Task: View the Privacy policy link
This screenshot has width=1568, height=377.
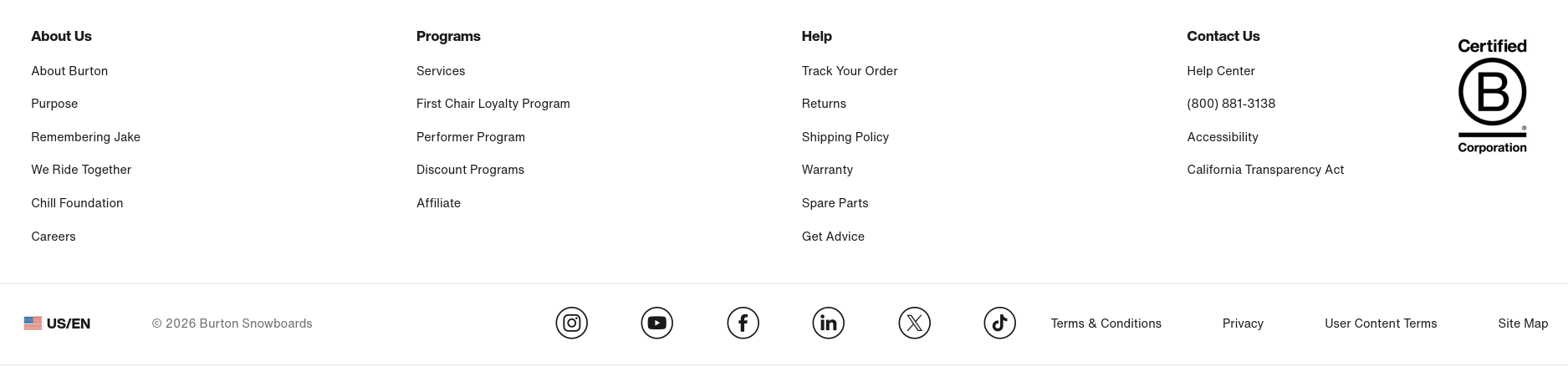Action: pyautogui.click(x=1243, y=324)
